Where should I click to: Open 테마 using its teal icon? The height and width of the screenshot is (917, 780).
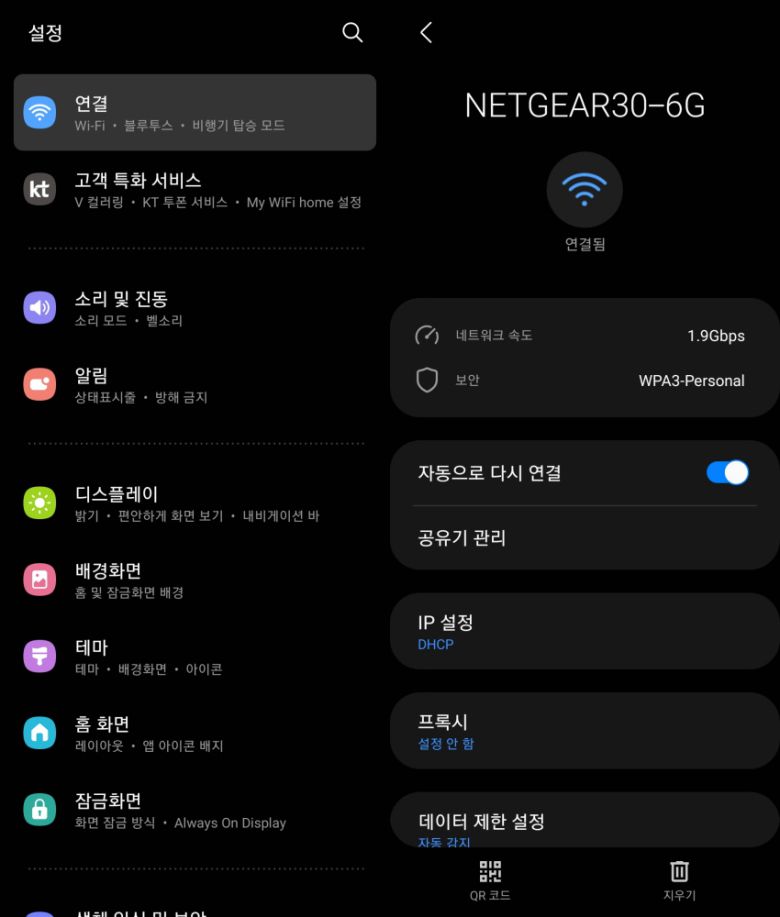[x=40, y=655]
